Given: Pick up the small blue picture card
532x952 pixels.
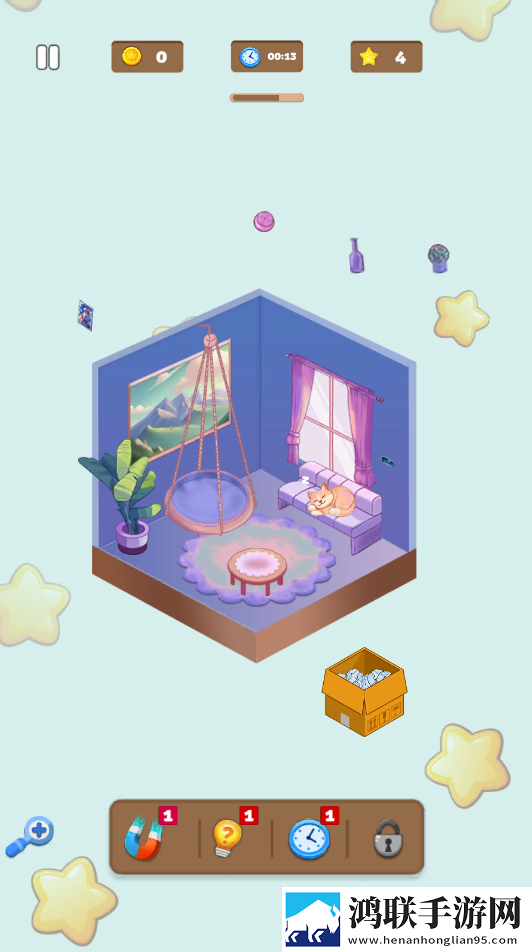Looking at the screenshot, I should point(85,315).
